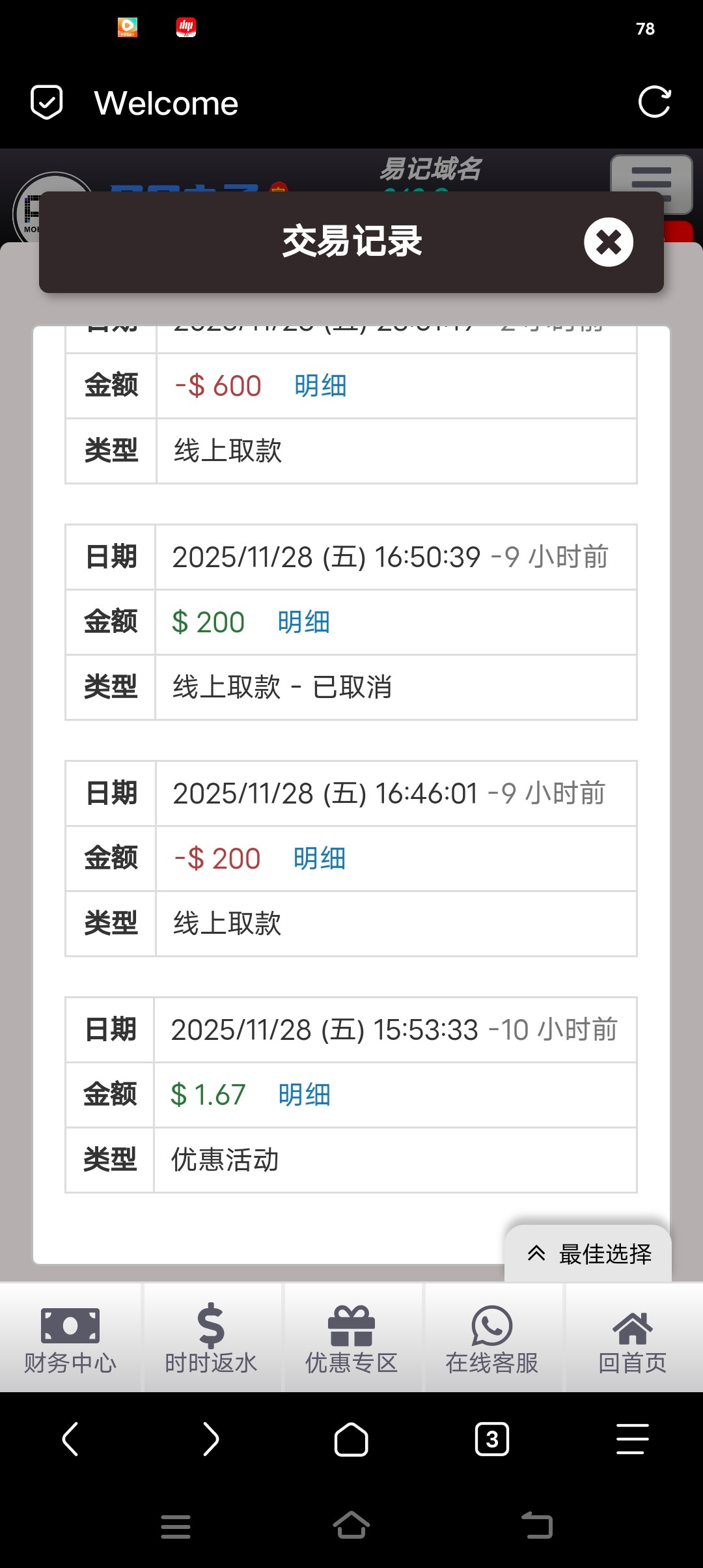Open 明细 for the $1.67 优惠活动
The image size is (703, 1568).
303,1095
